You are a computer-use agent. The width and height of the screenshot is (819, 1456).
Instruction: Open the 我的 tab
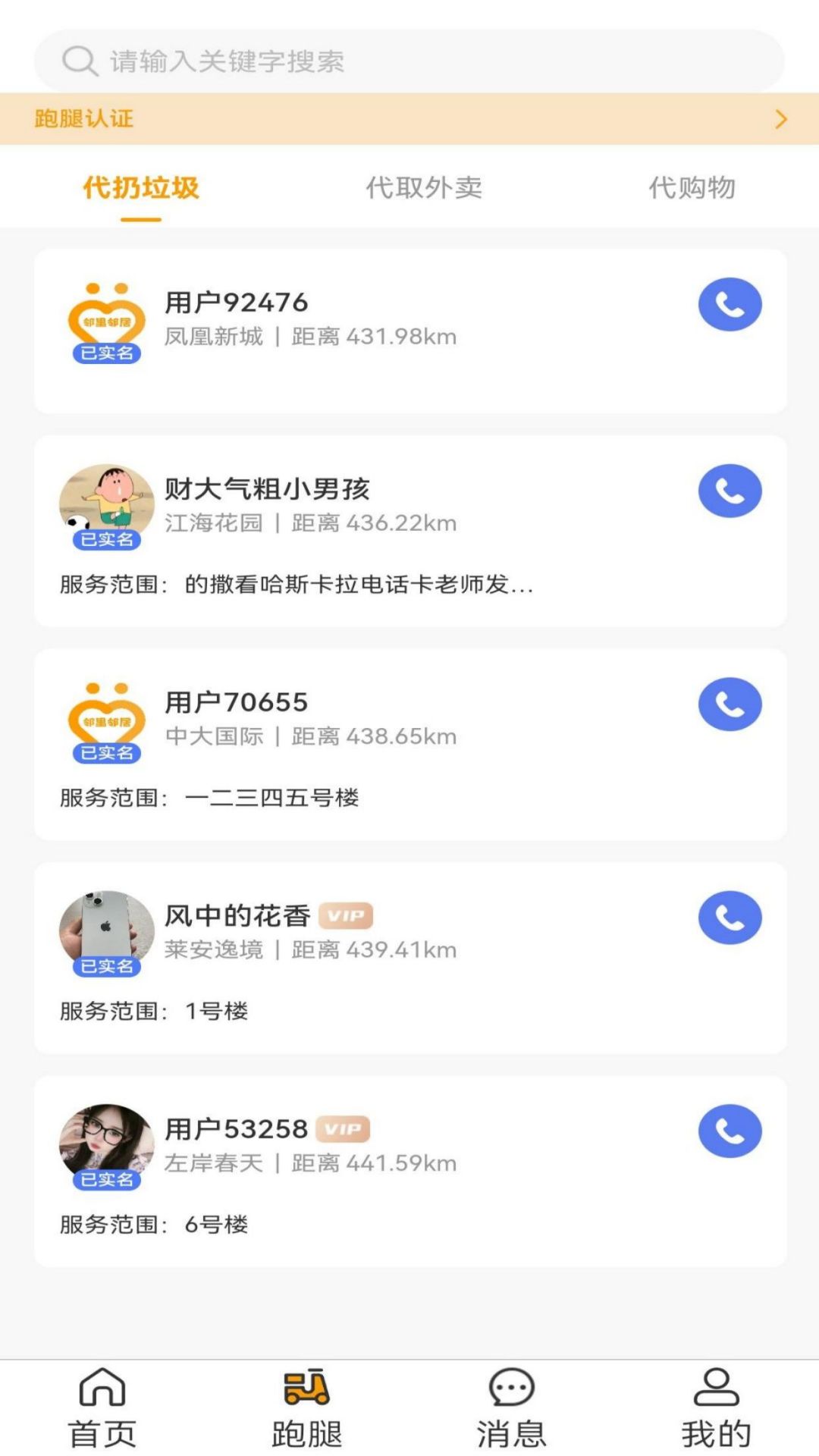[716, 1407]
